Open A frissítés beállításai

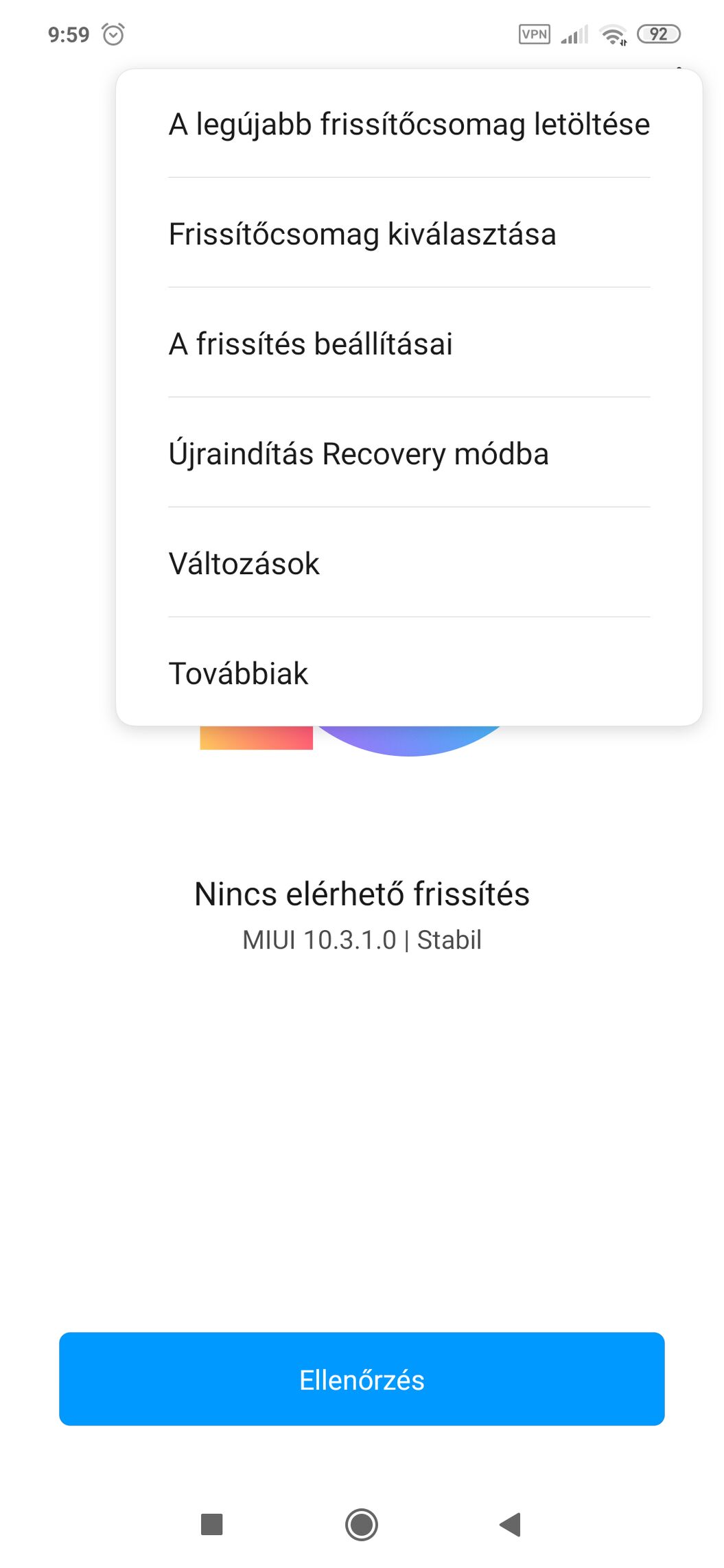[409, 343]
